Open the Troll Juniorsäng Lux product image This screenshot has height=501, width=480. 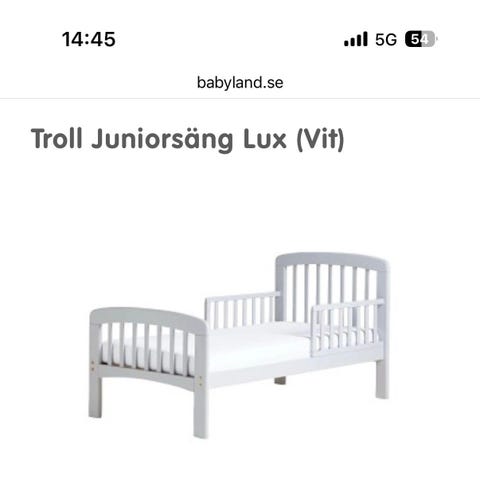pyautogui.click(x=239, y=345)
